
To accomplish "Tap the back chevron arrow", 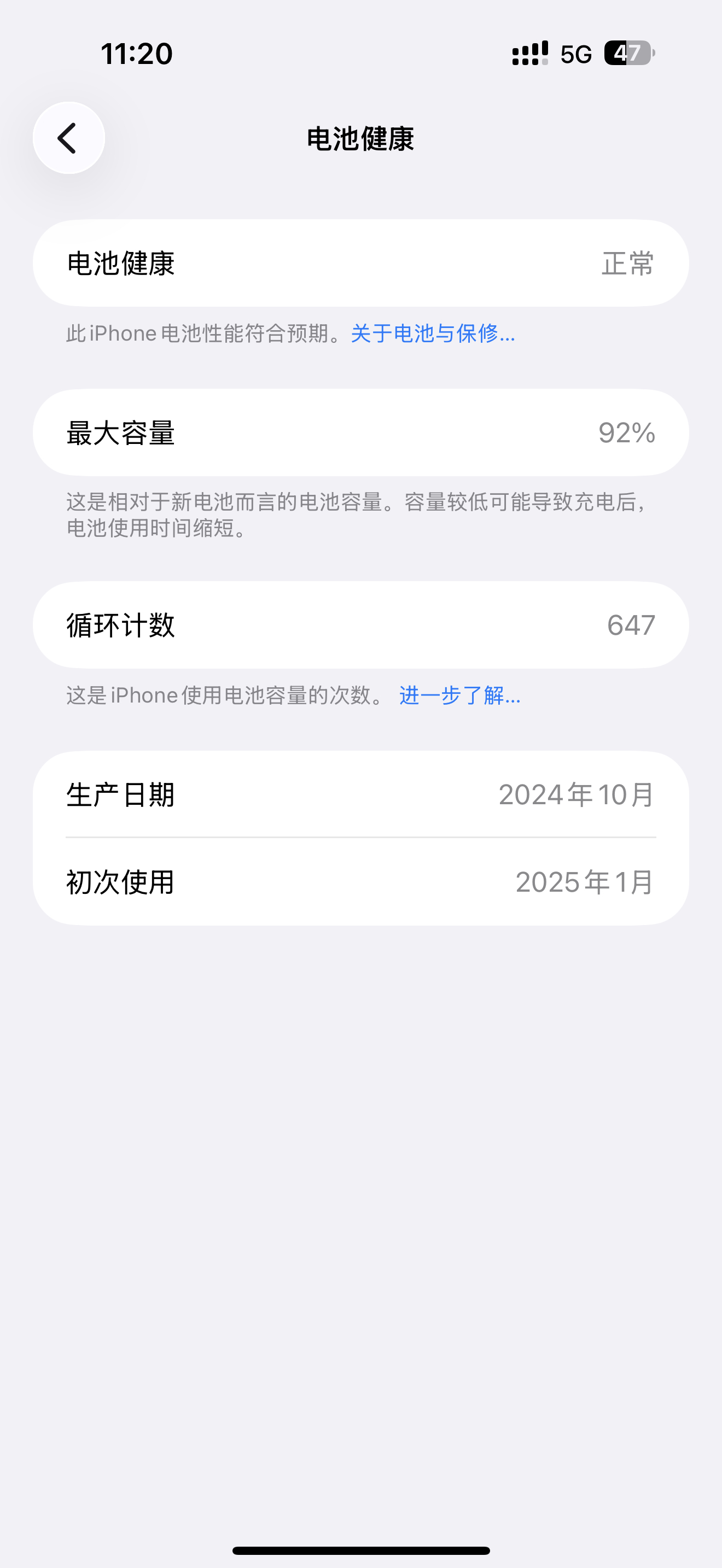I will 69,138.
